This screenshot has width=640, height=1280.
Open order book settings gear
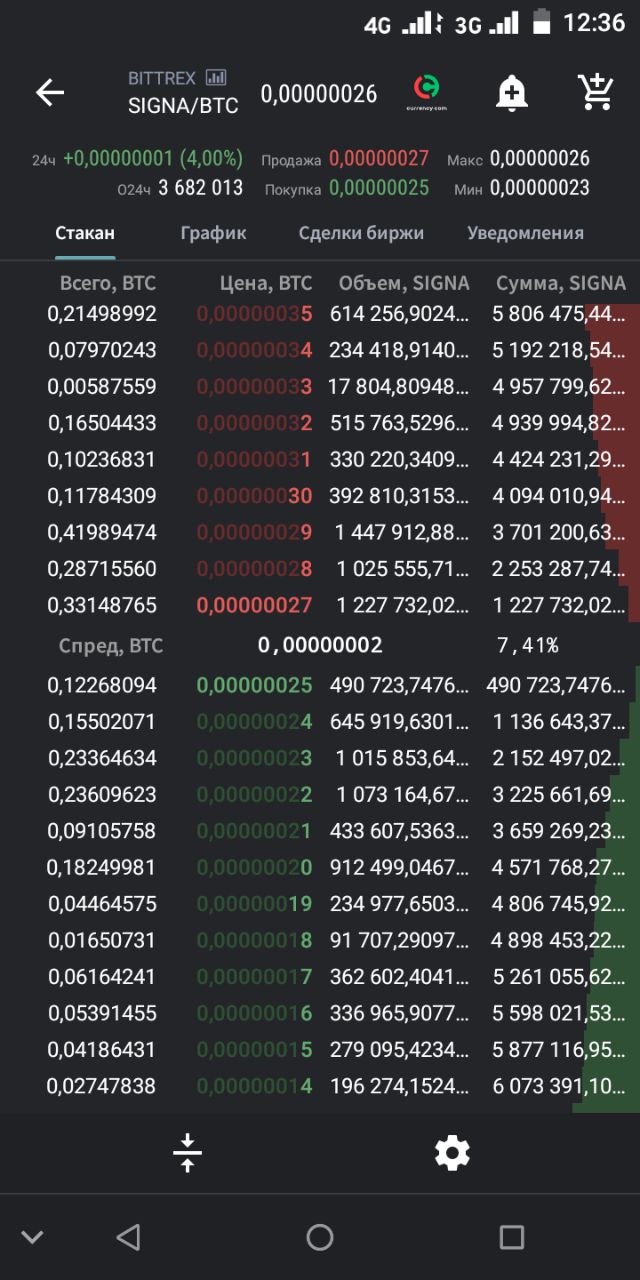pos(452,1153)
